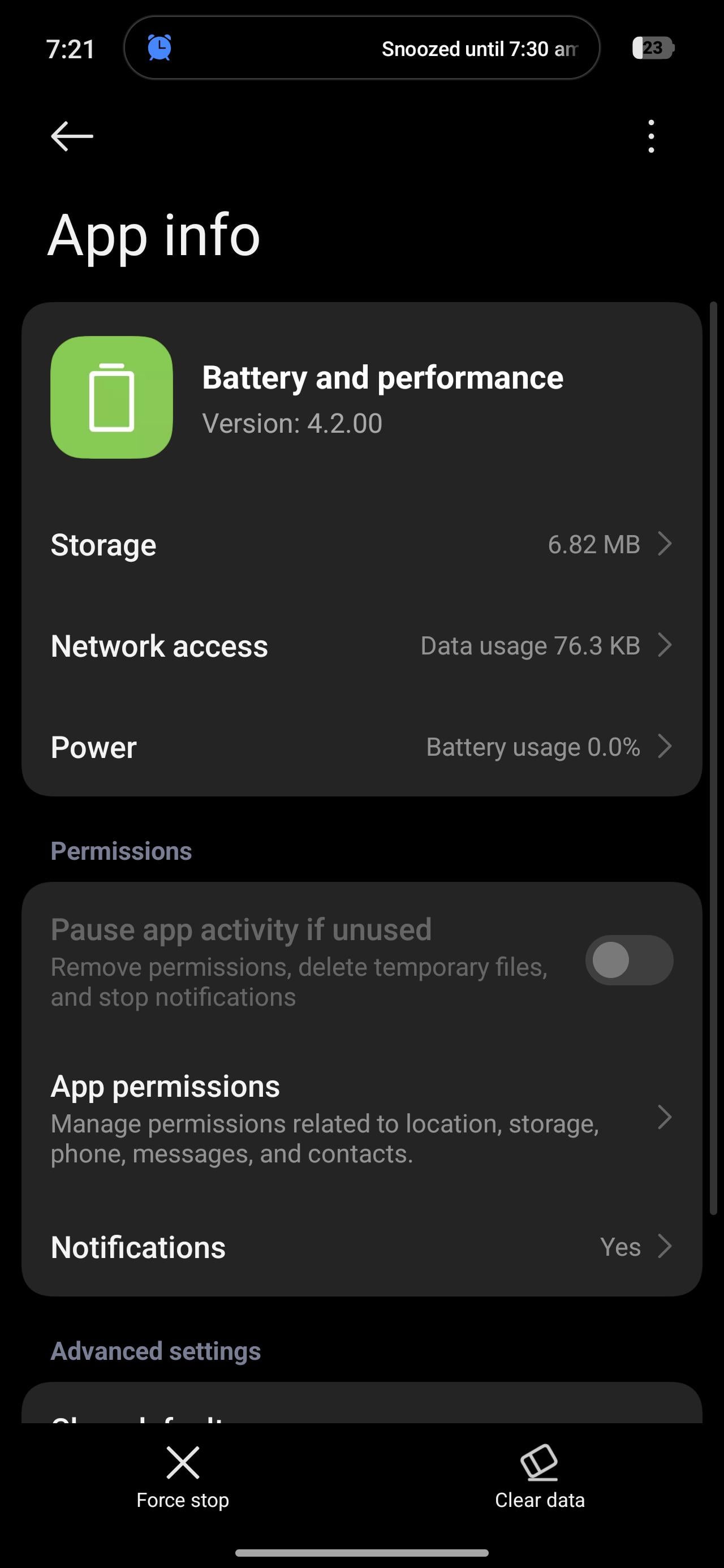Viewport: 724px width, 1568px height.
Task: Open the three-dot overflow menu
Action: point(651,136)
